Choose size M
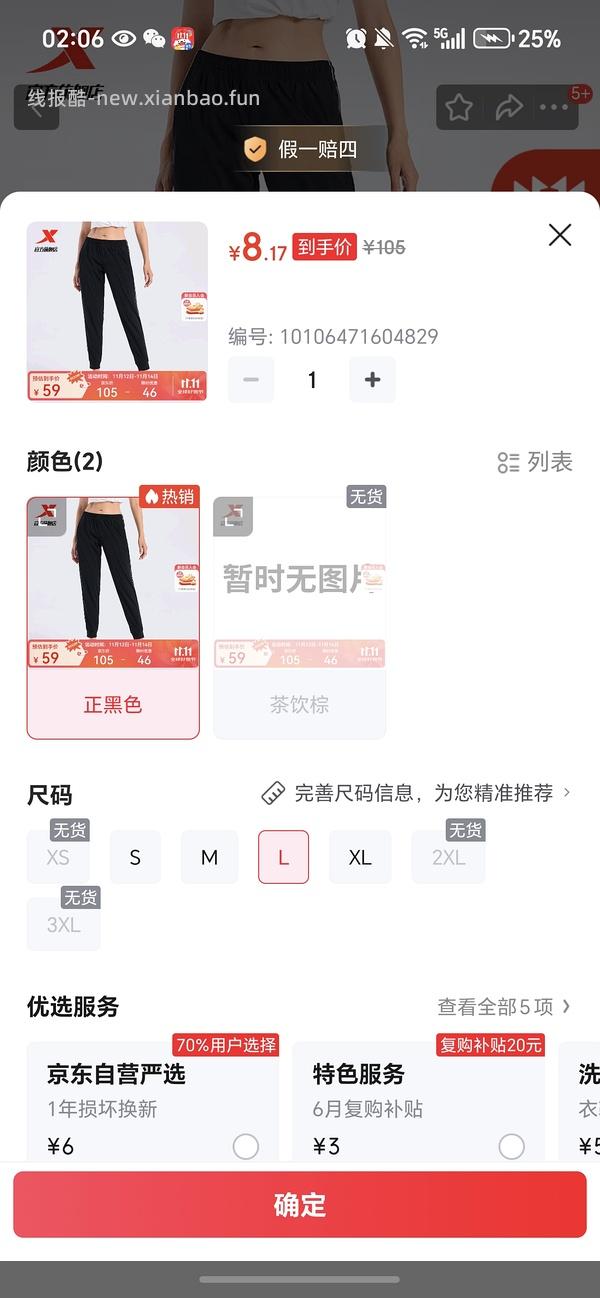The image size is (600, 1298). click(209, 857)
